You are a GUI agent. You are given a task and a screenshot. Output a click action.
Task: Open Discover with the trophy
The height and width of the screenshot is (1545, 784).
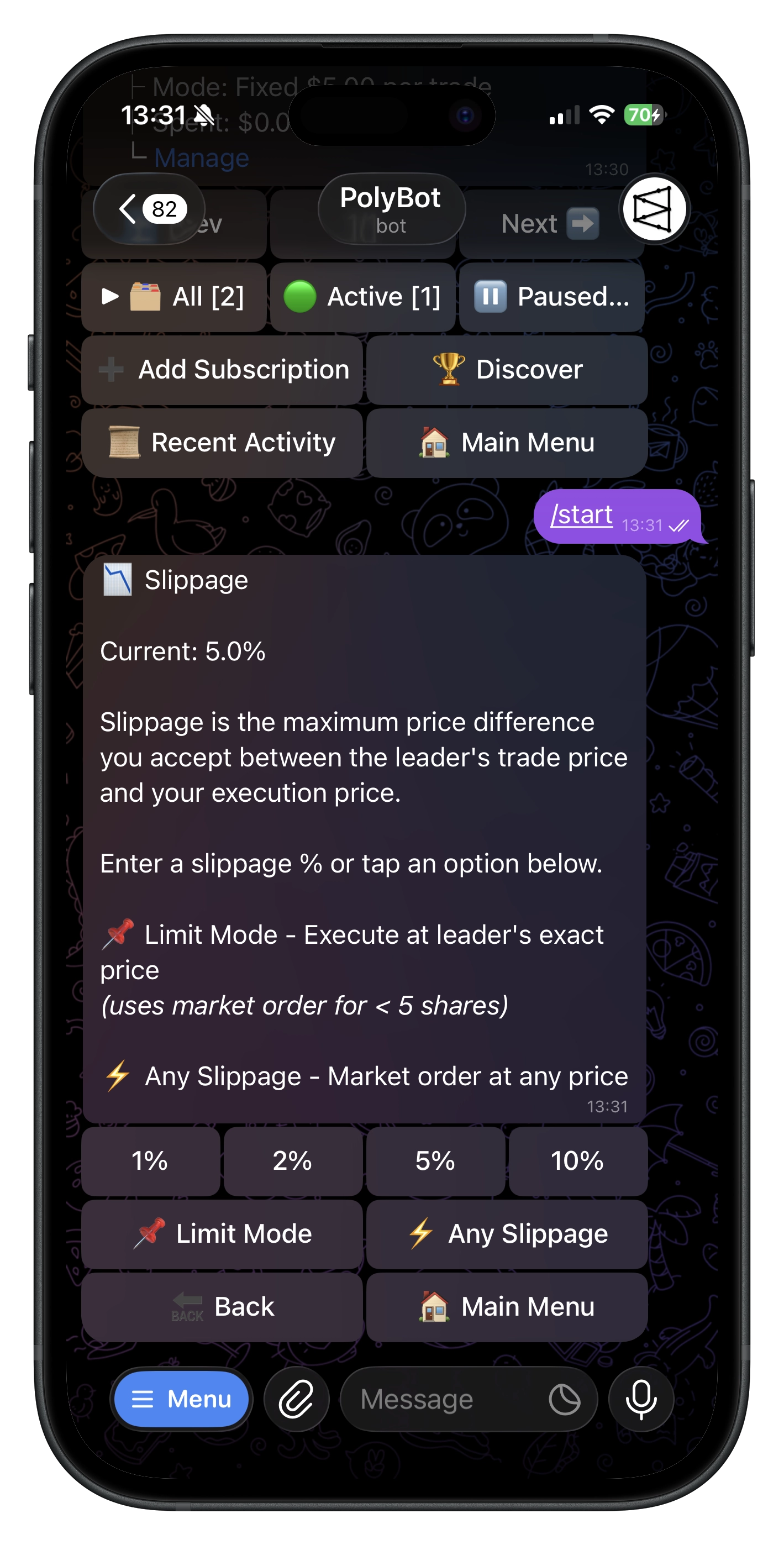507,370
